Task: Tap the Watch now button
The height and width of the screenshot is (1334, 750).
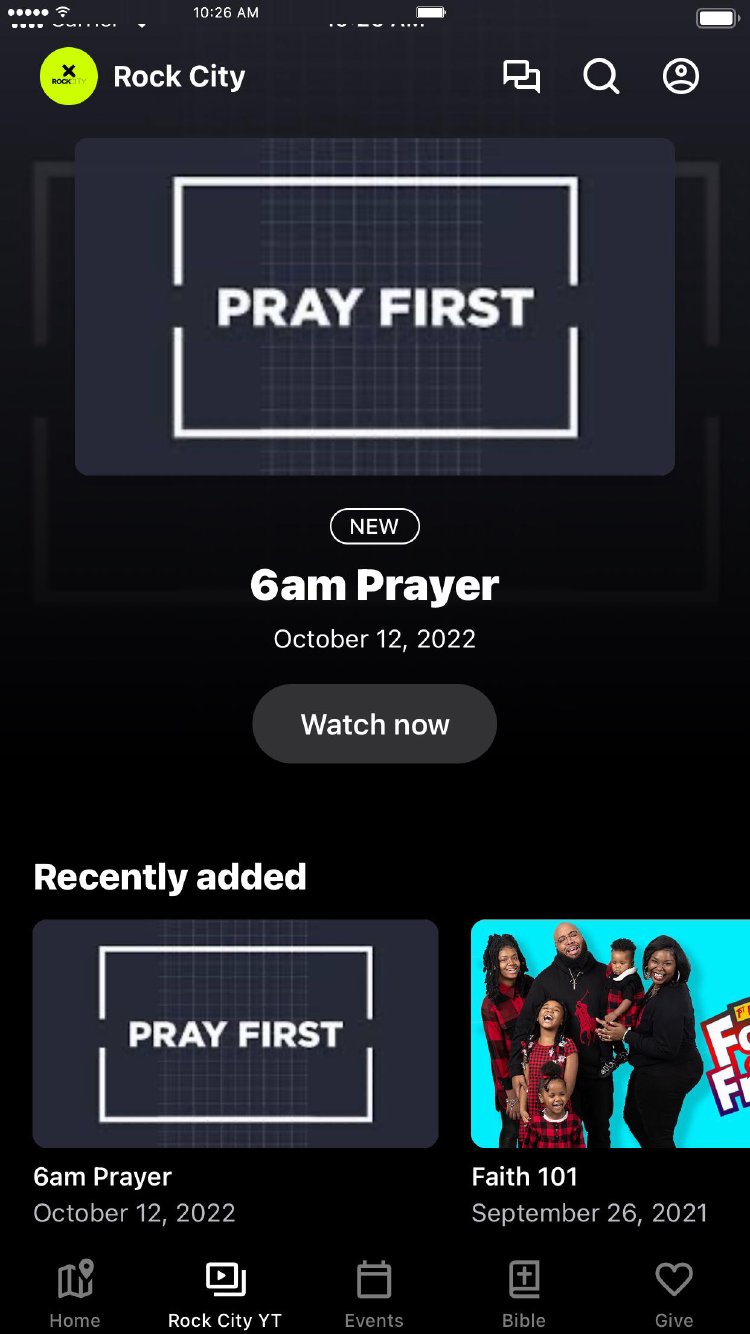Action: coord(374,724)
